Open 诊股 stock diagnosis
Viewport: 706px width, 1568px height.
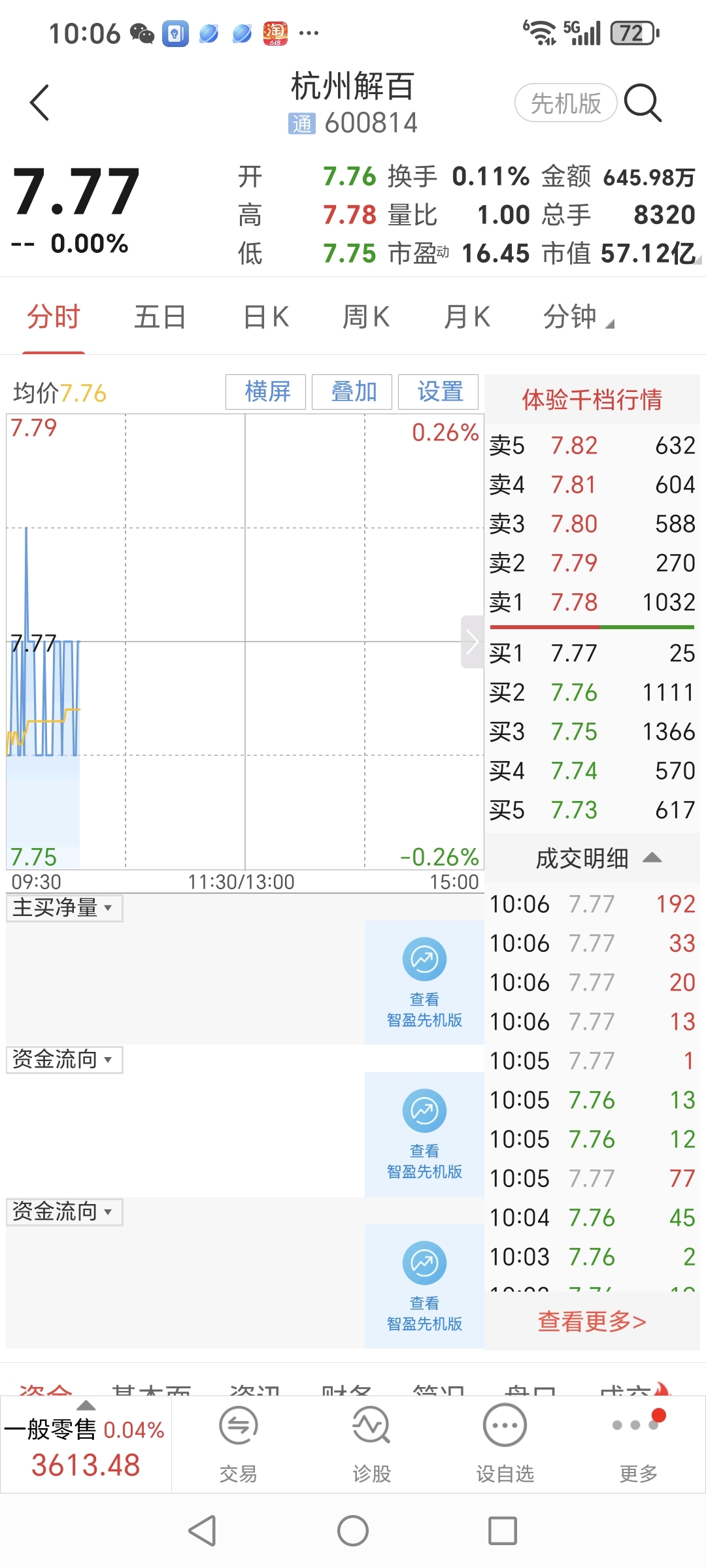371,1444
